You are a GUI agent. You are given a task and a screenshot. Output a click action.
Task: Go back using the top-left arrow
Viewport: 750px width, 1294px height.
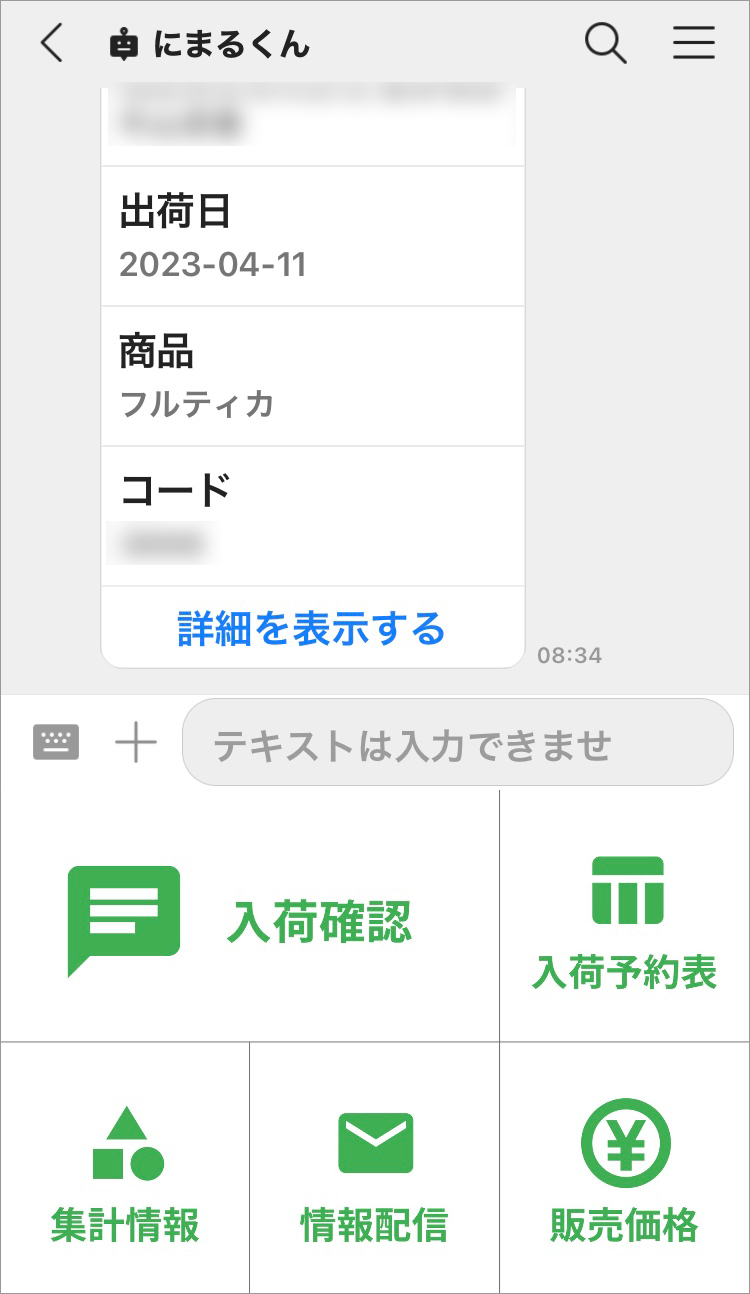pos(52,44)
